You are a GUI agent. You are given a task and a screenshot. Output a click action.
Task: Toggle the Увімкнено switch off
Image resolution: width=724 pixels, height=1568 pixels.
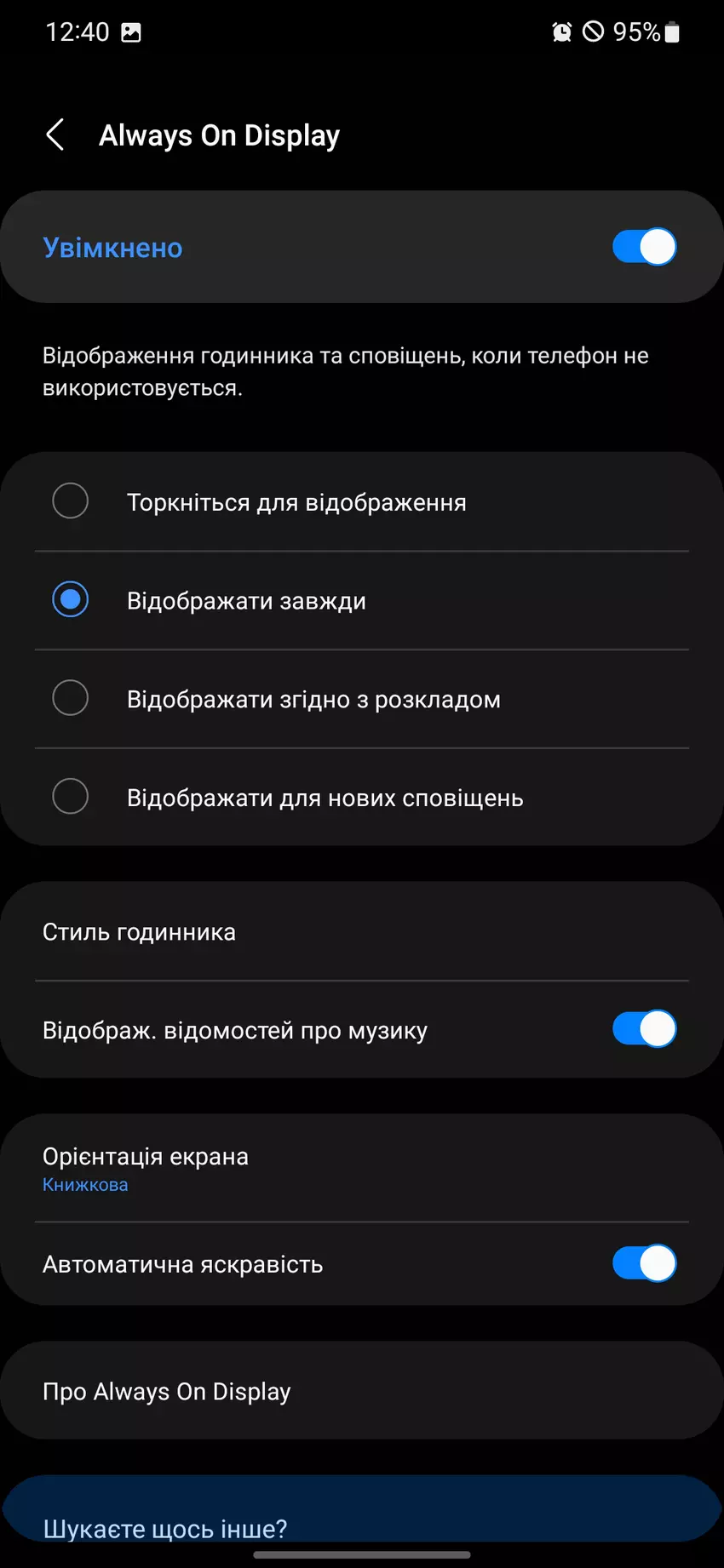coord(644,246)
